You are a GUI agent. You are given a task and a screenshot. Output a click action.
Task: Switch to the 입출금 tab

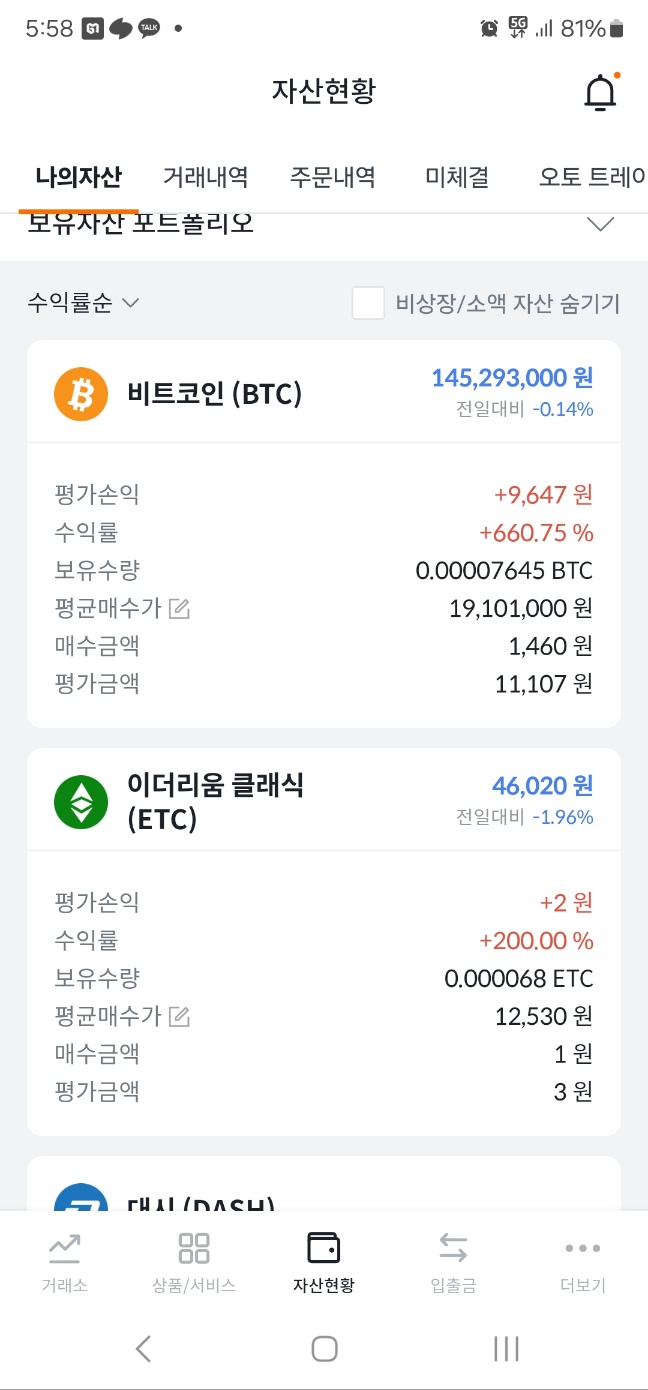[x=453, y=1262]
